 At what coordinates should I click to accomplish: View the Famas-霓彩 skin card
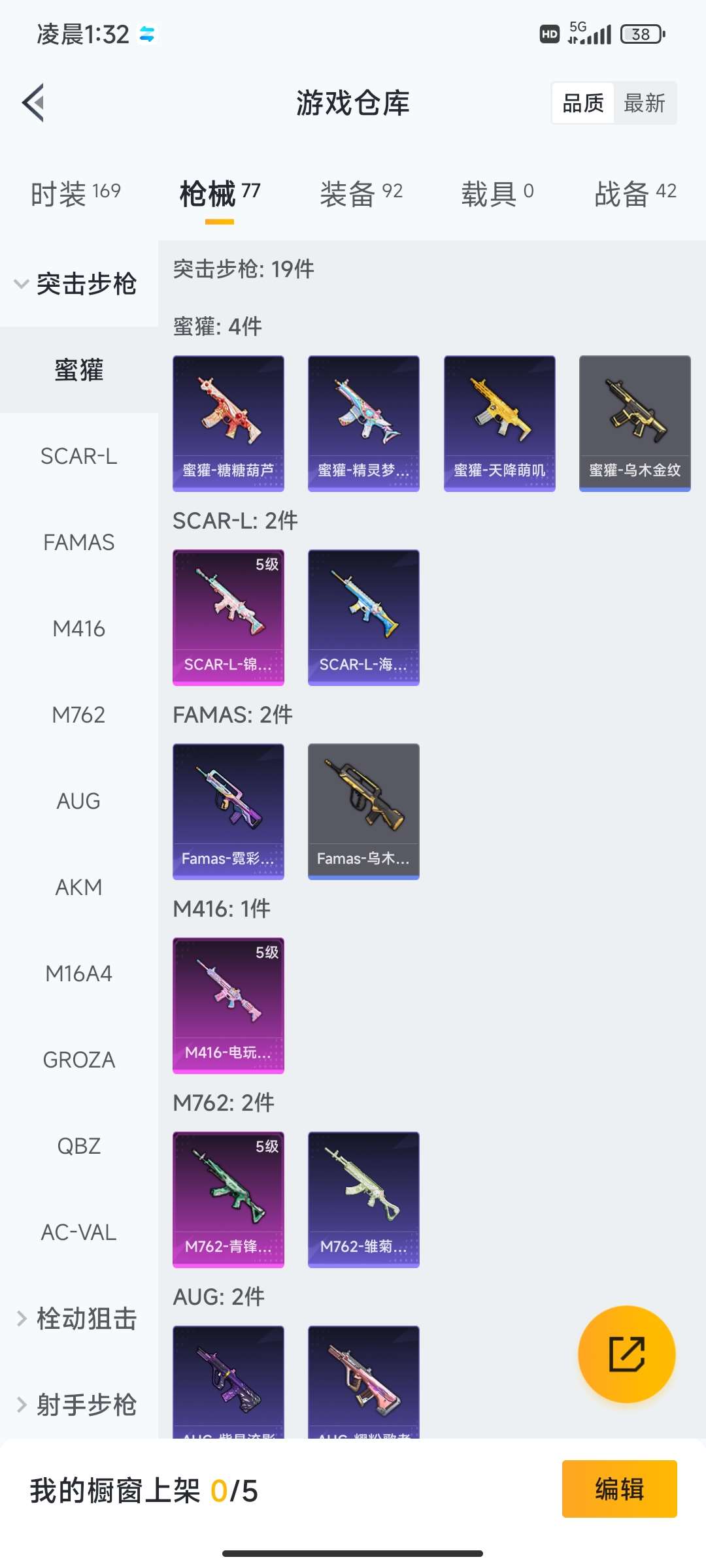(x=228, y=811)
